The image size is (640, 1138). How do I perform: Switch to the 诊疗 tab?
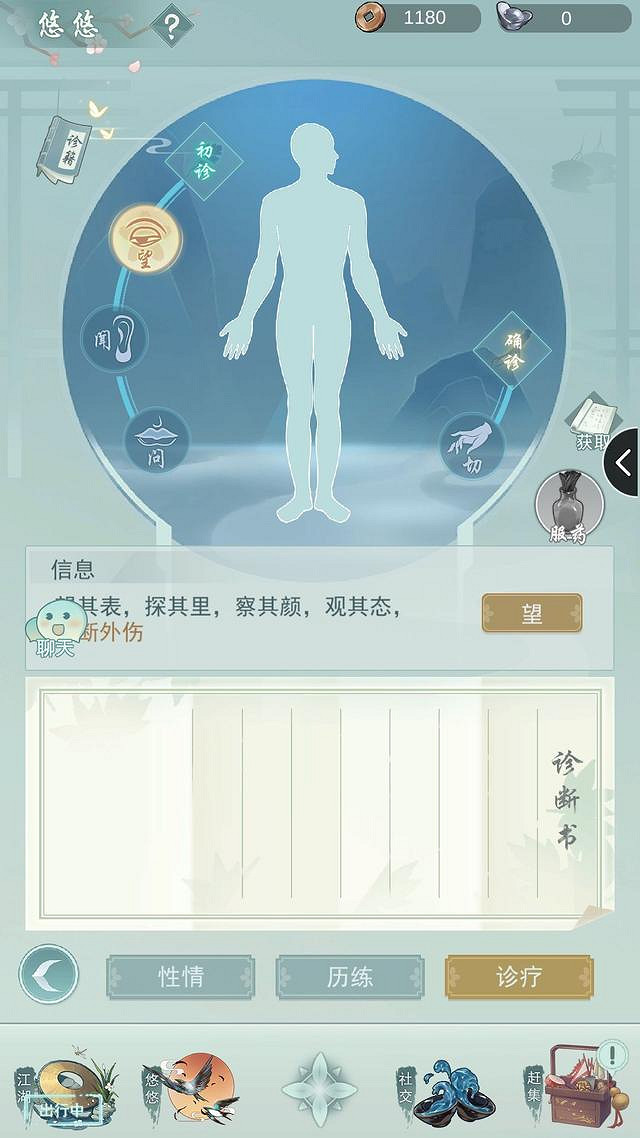tap(519, 977)
